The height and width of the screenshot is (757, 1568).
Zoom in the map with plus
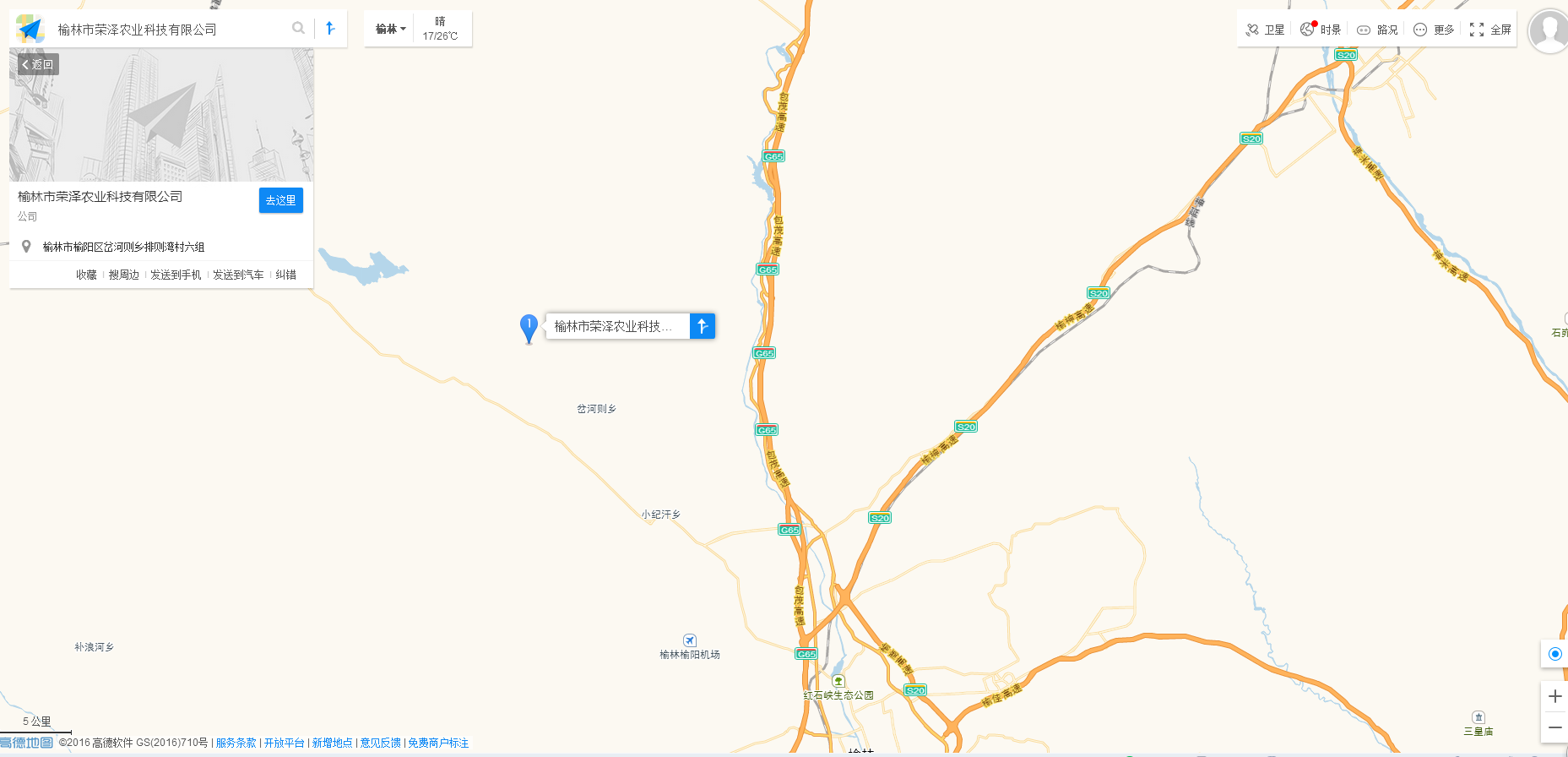pyautogui.click(x=1554, y=696)
